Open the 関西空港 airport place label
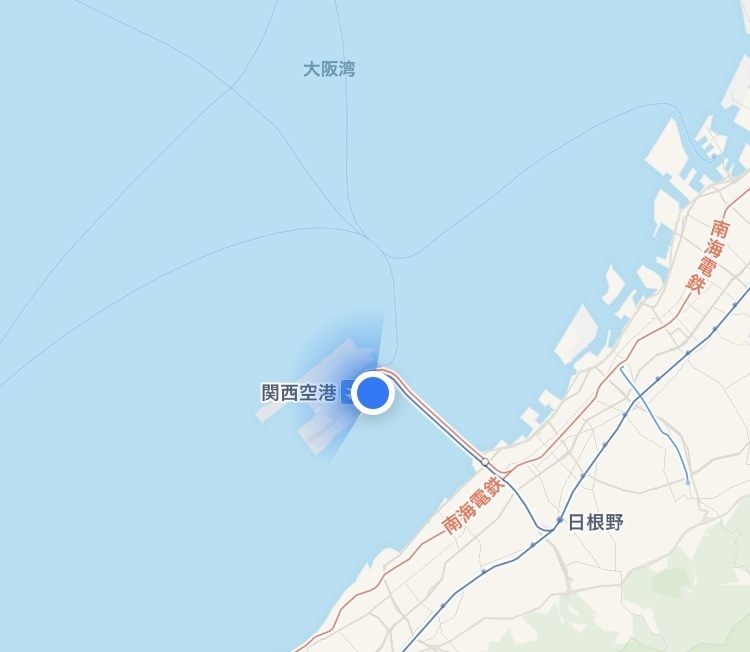 click(299, 393)
